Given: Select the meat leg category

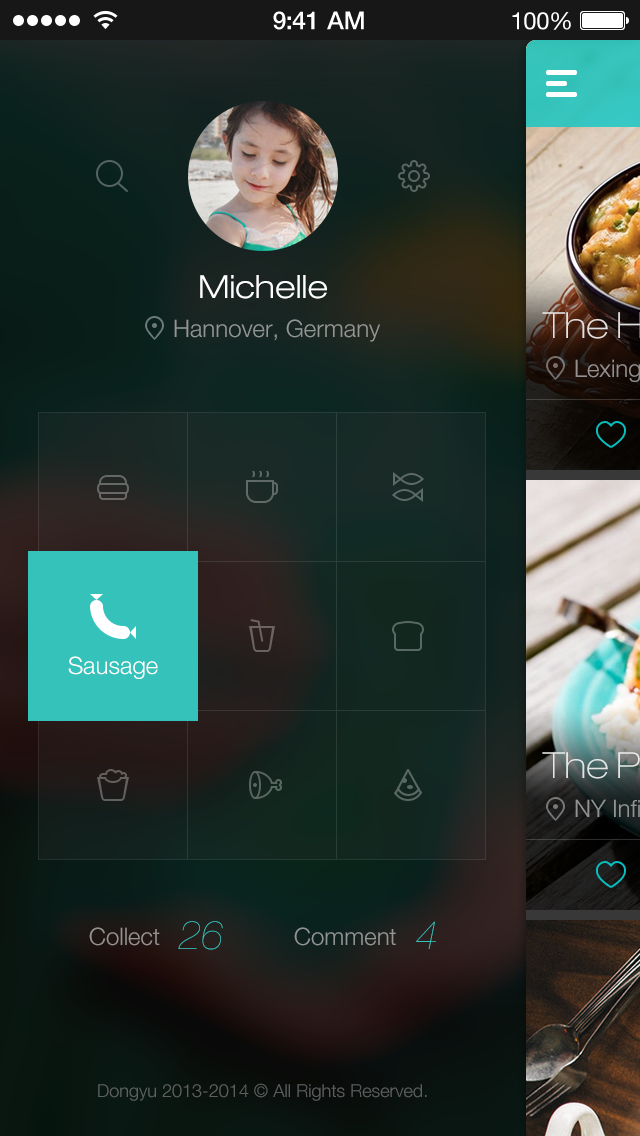Looking at the screenshot, I should (262, 785).
